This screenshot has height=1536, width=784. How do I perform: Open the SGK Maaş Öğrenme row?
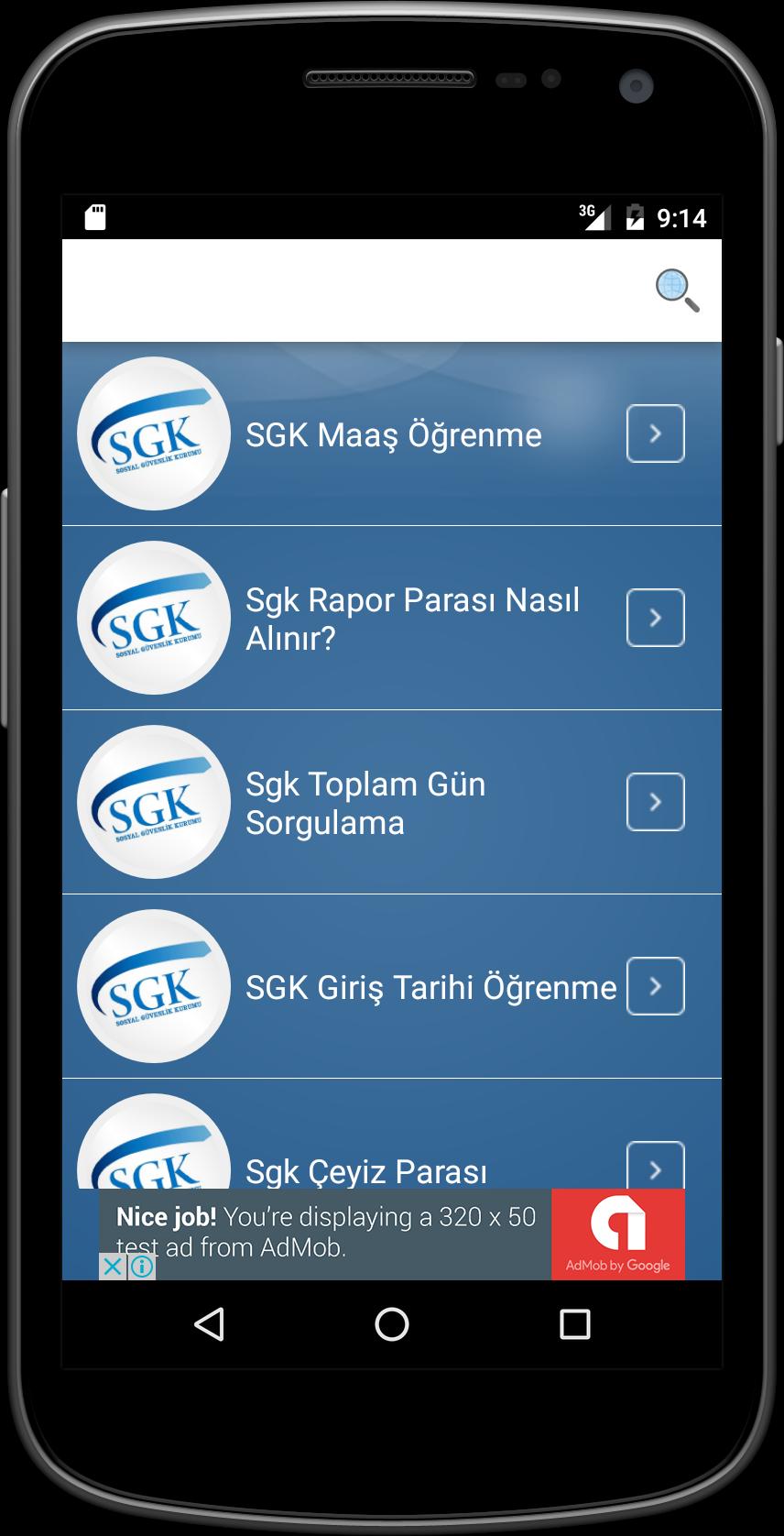(392, 434)
